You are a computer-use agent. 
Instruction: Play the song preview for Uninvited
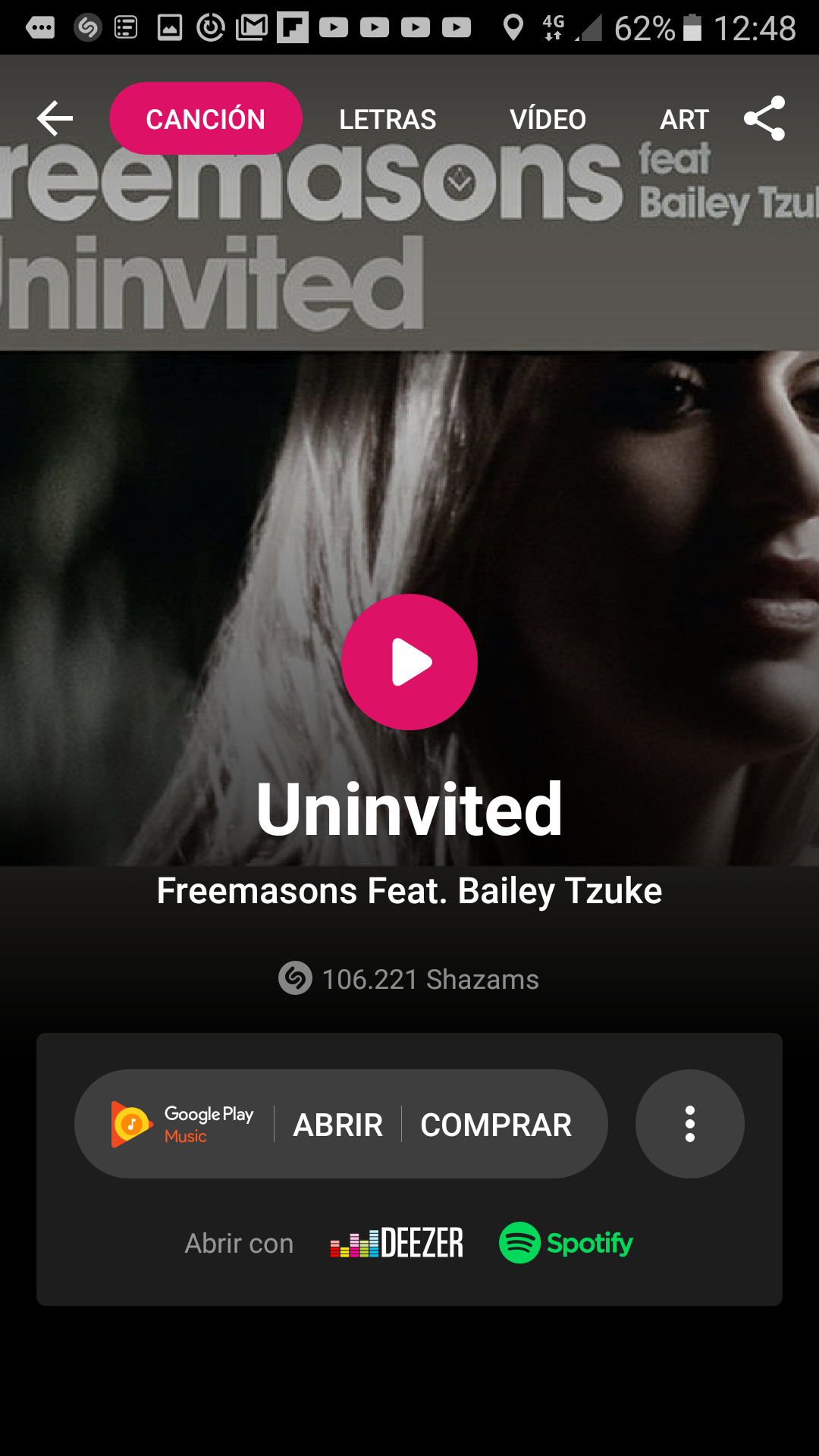409,662
